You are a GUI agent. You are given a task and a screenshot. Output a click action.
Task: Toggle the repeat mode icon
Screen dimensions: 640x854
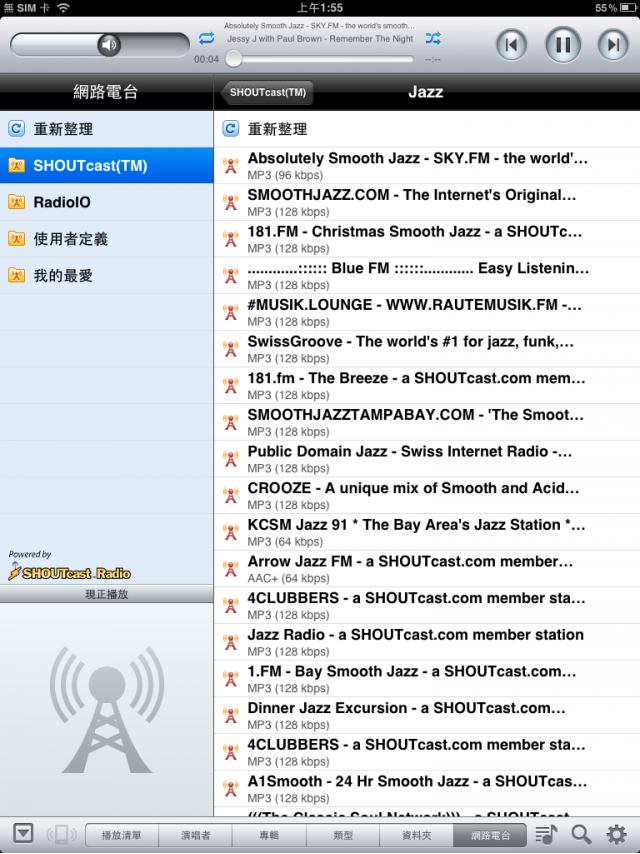pos(206,38)
